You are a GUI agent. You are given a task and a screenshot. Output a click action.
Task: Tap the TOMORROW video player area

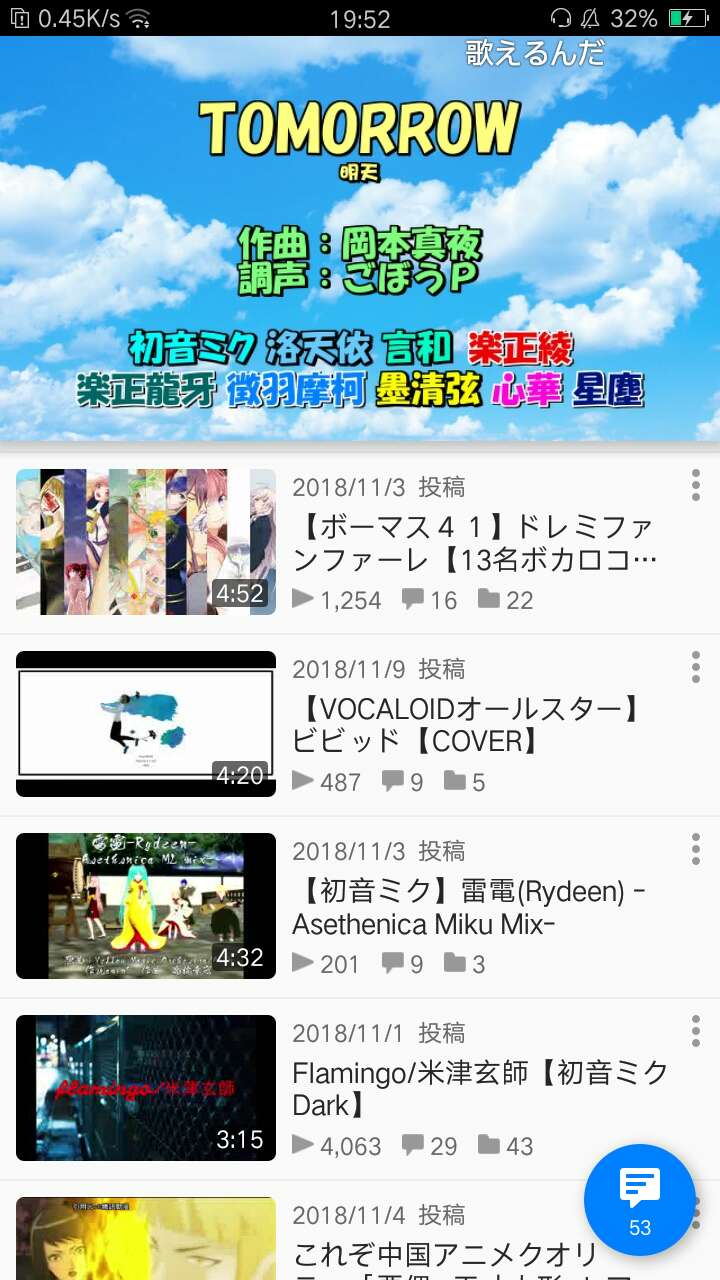click(x=360, y=240)
